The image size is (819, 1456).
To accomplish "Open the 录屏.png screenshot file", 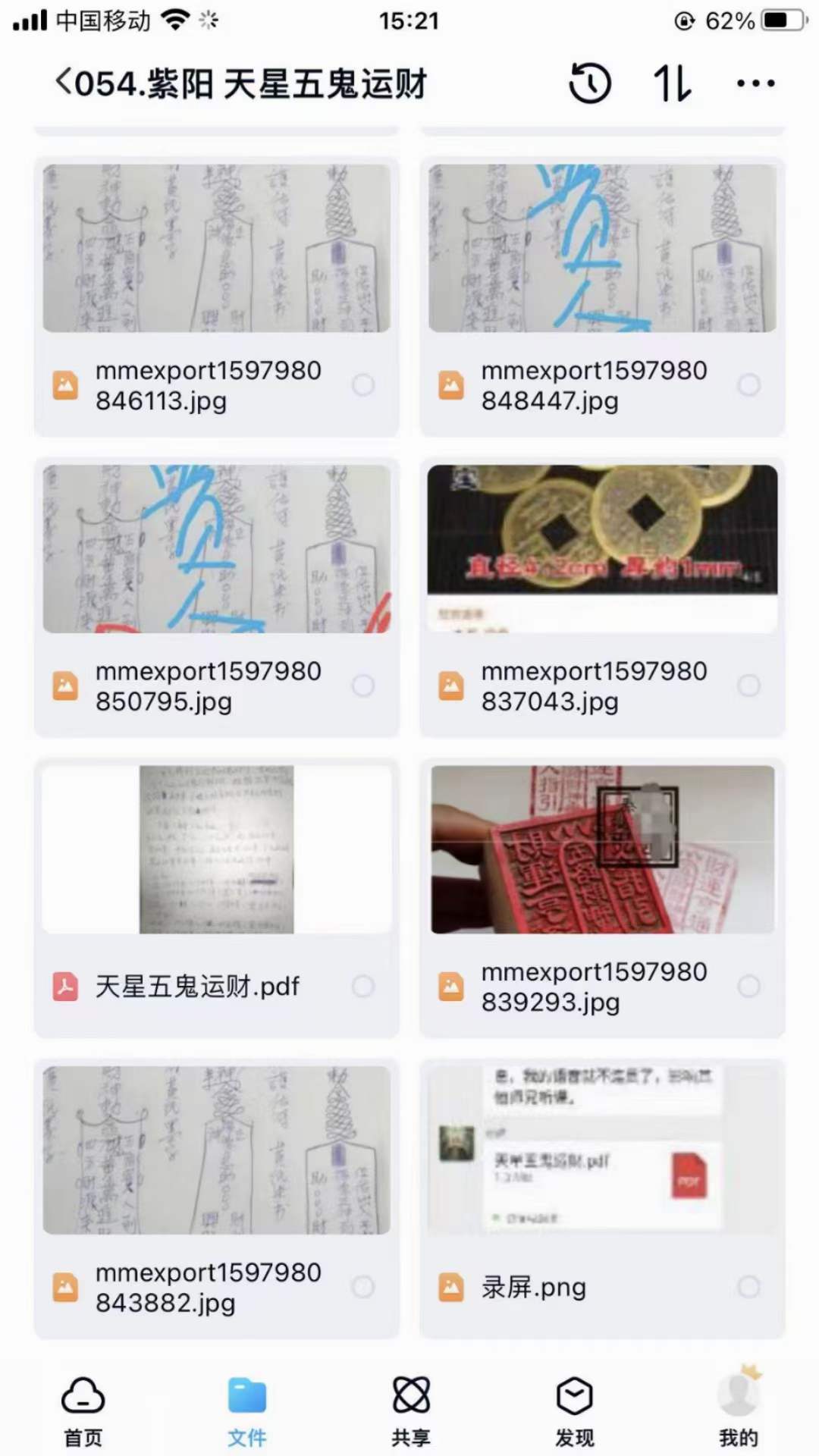I will point(602,1150).
